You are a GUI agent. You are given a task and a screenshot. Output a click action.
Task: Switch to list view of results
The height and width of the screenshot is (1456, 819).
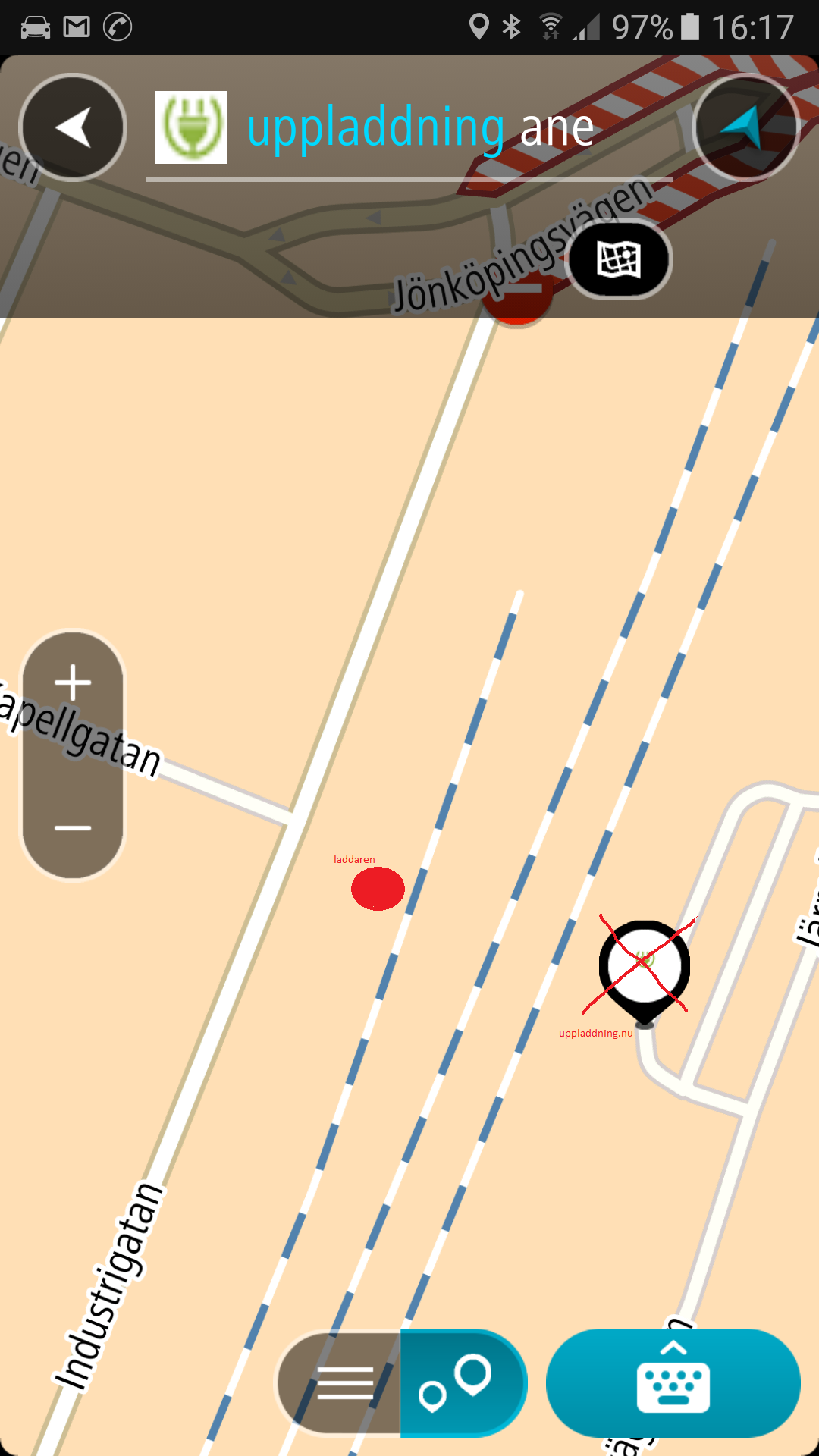(x=343, y=1383)
